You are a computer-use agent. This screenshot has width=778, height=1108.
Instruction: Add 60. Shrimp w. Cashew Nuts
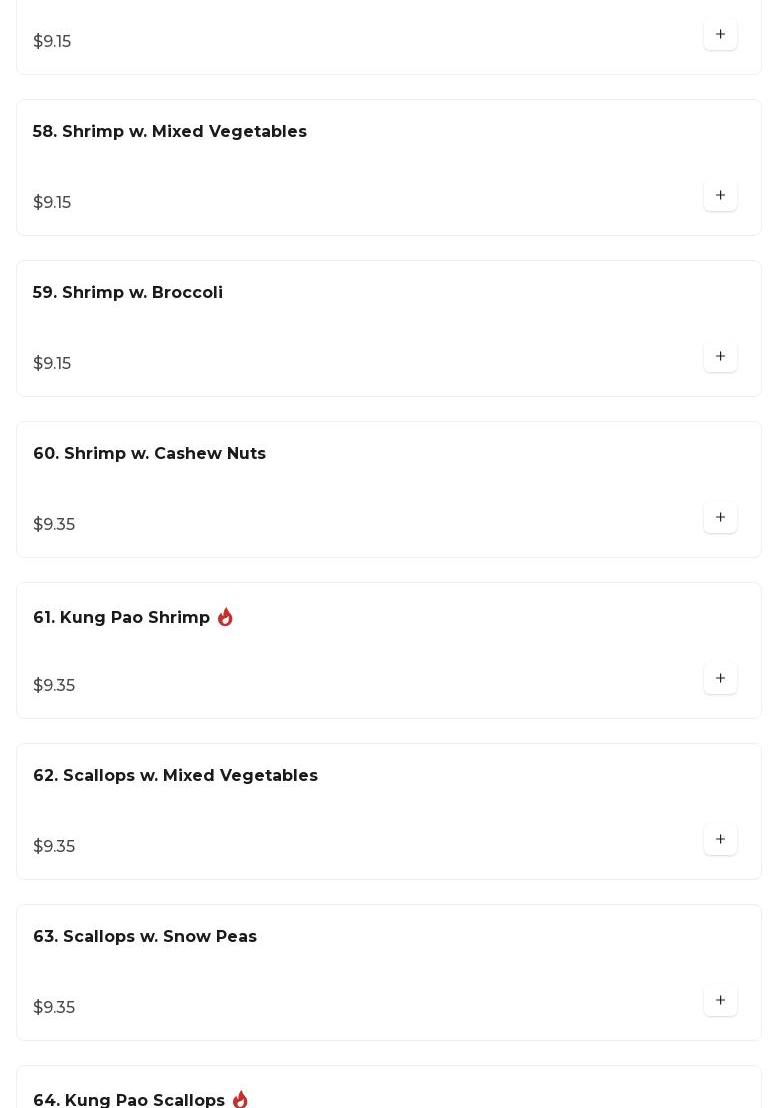tap(720, 518)
